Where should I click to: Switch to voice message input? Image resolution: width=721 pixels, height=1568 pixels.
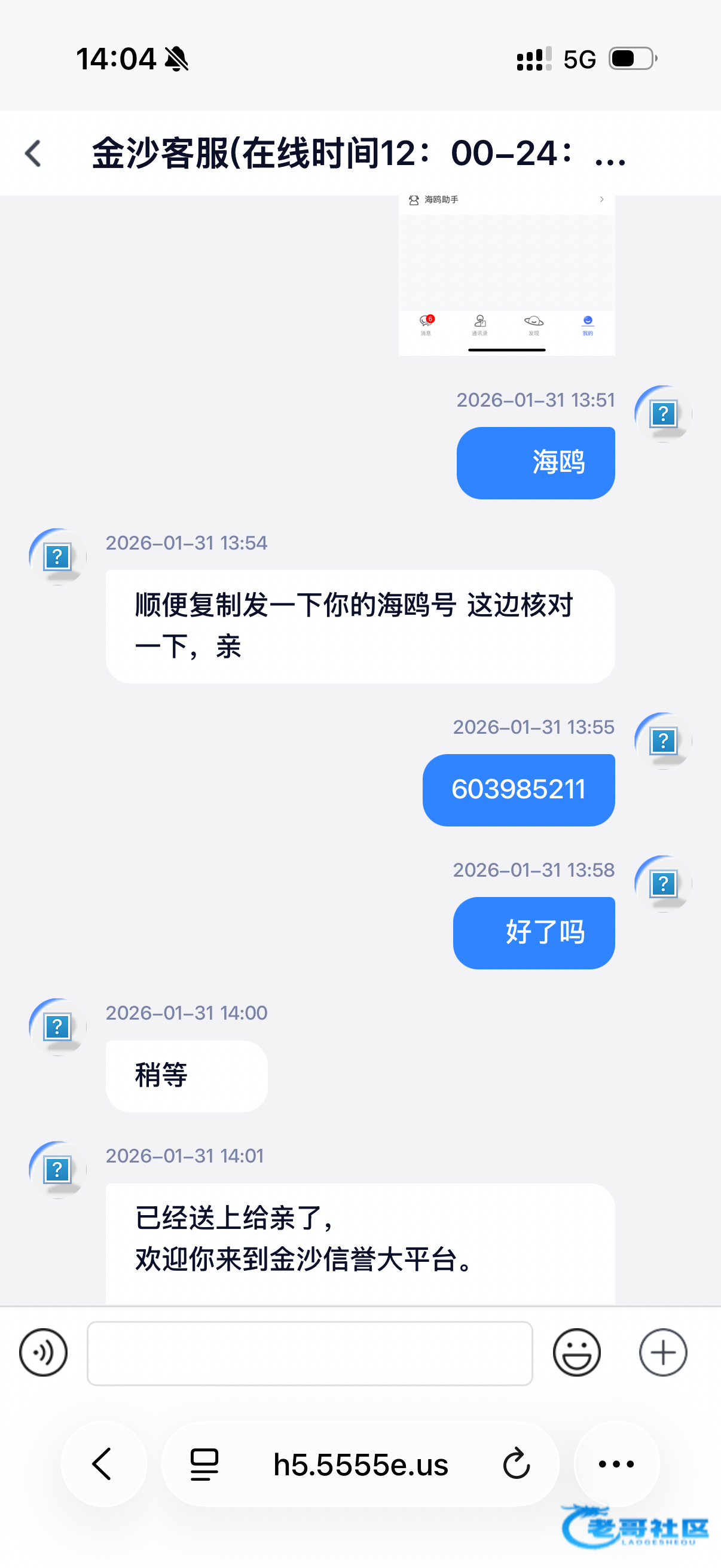(43, 1352)
